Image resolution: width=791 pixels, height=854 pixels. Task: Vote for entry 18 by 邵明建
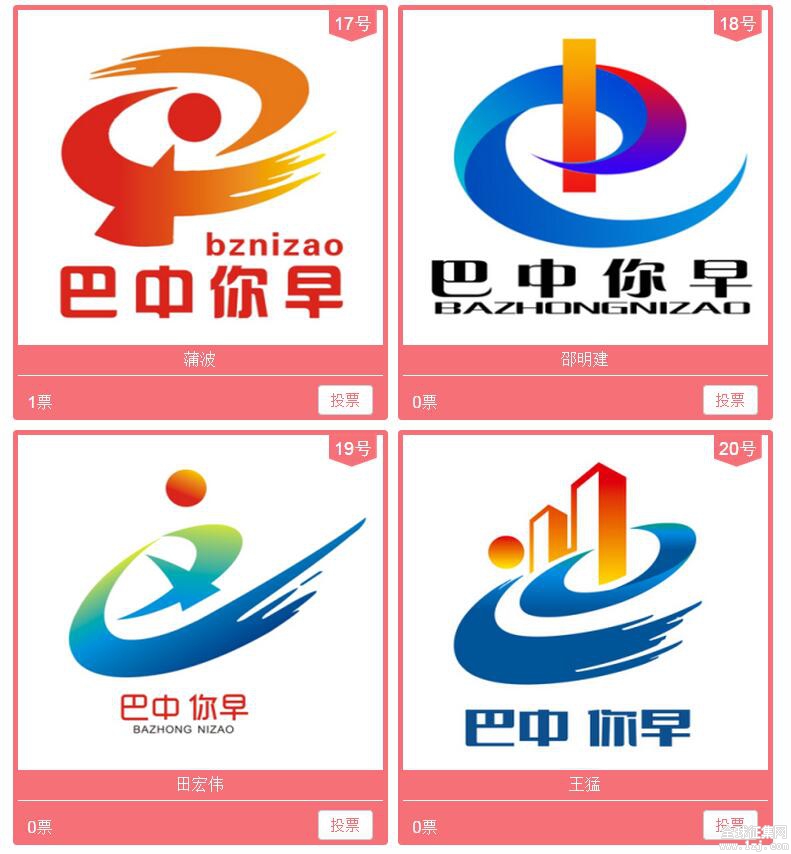pos(730,400)
